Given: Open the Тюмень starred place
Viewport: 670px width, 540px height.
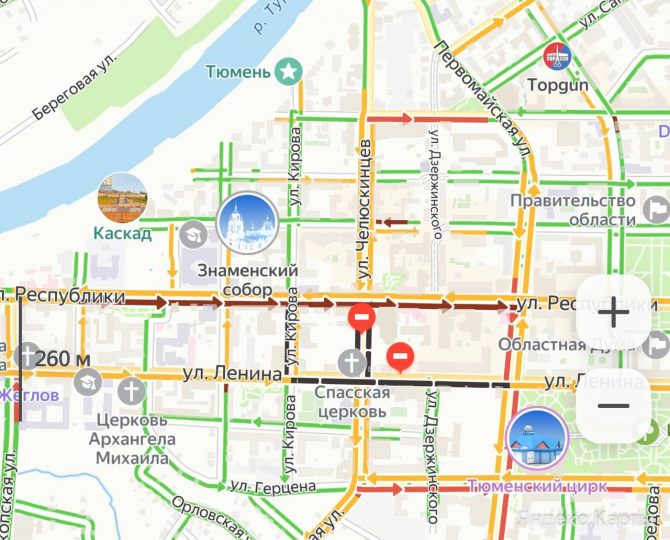Looking at the screenshot, I should pyautogui.click(x=289, y=71).
